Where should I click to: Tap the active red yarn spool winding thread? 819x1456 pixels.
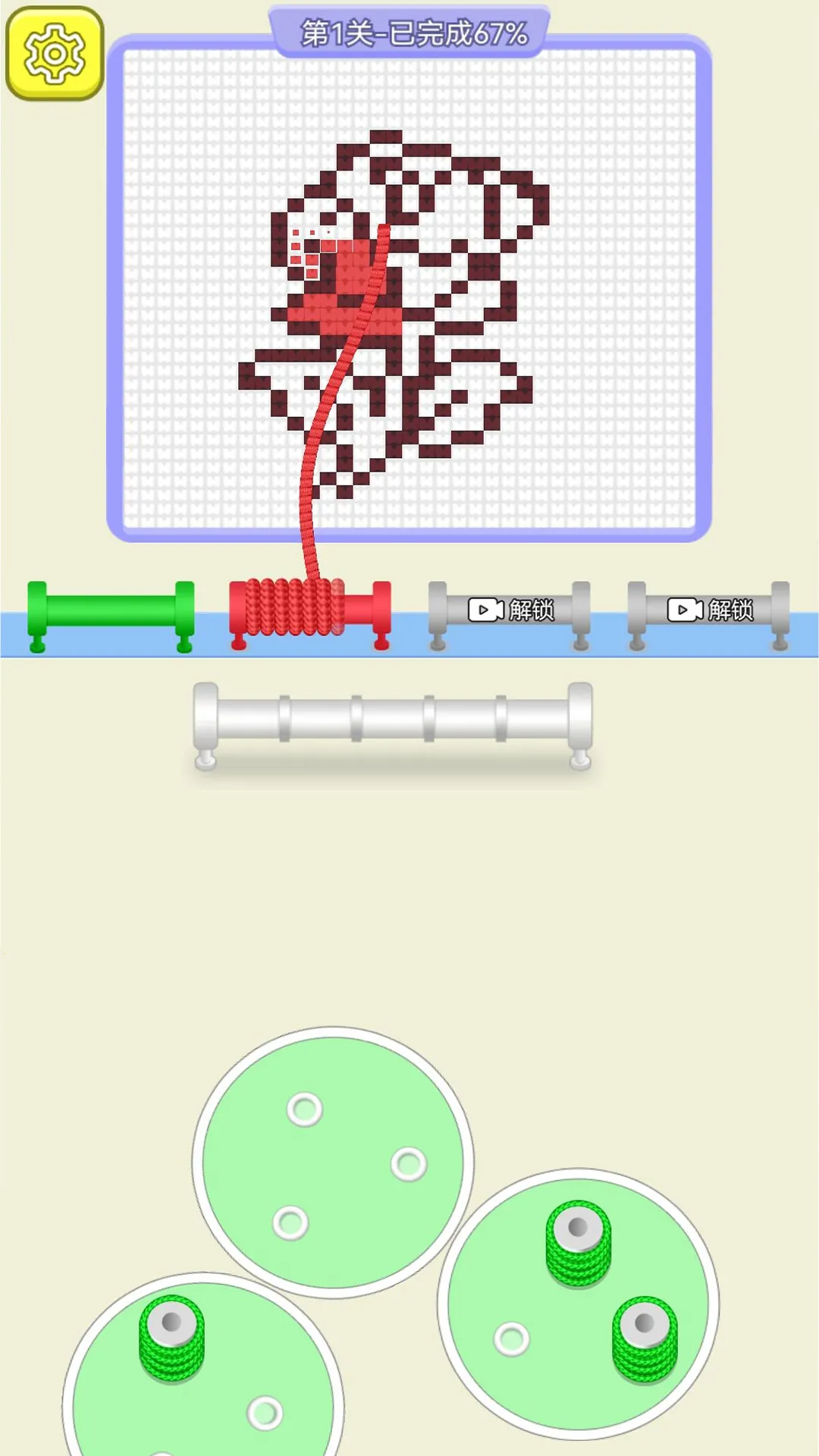tap(292, 610)
